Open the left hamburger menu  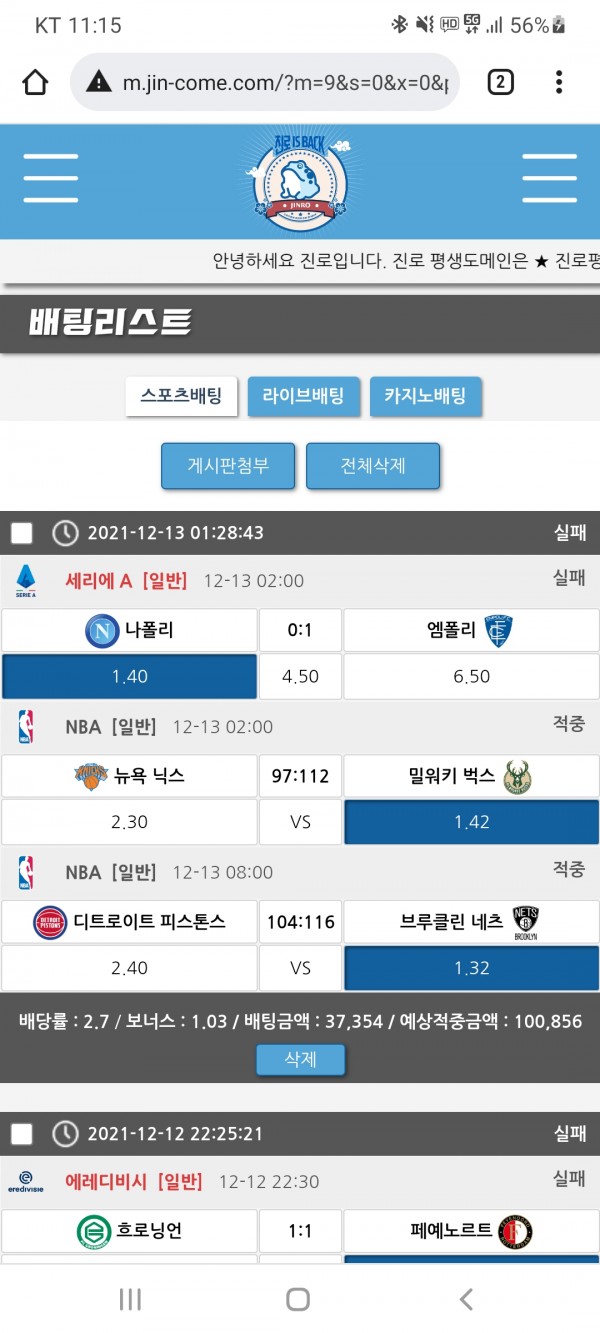click(x=51, y=180)
